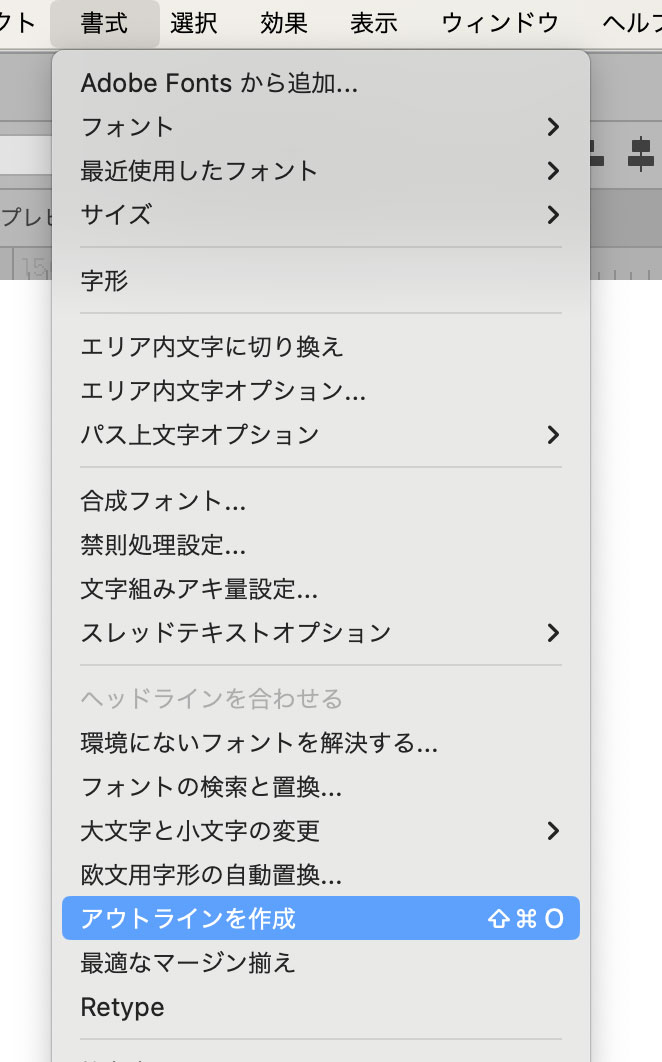The height and width of the screenshot is (1062, 662).
Task: Select 環境にないフォントを解決する
Action: pyautogui.click(x=259, y=743)
